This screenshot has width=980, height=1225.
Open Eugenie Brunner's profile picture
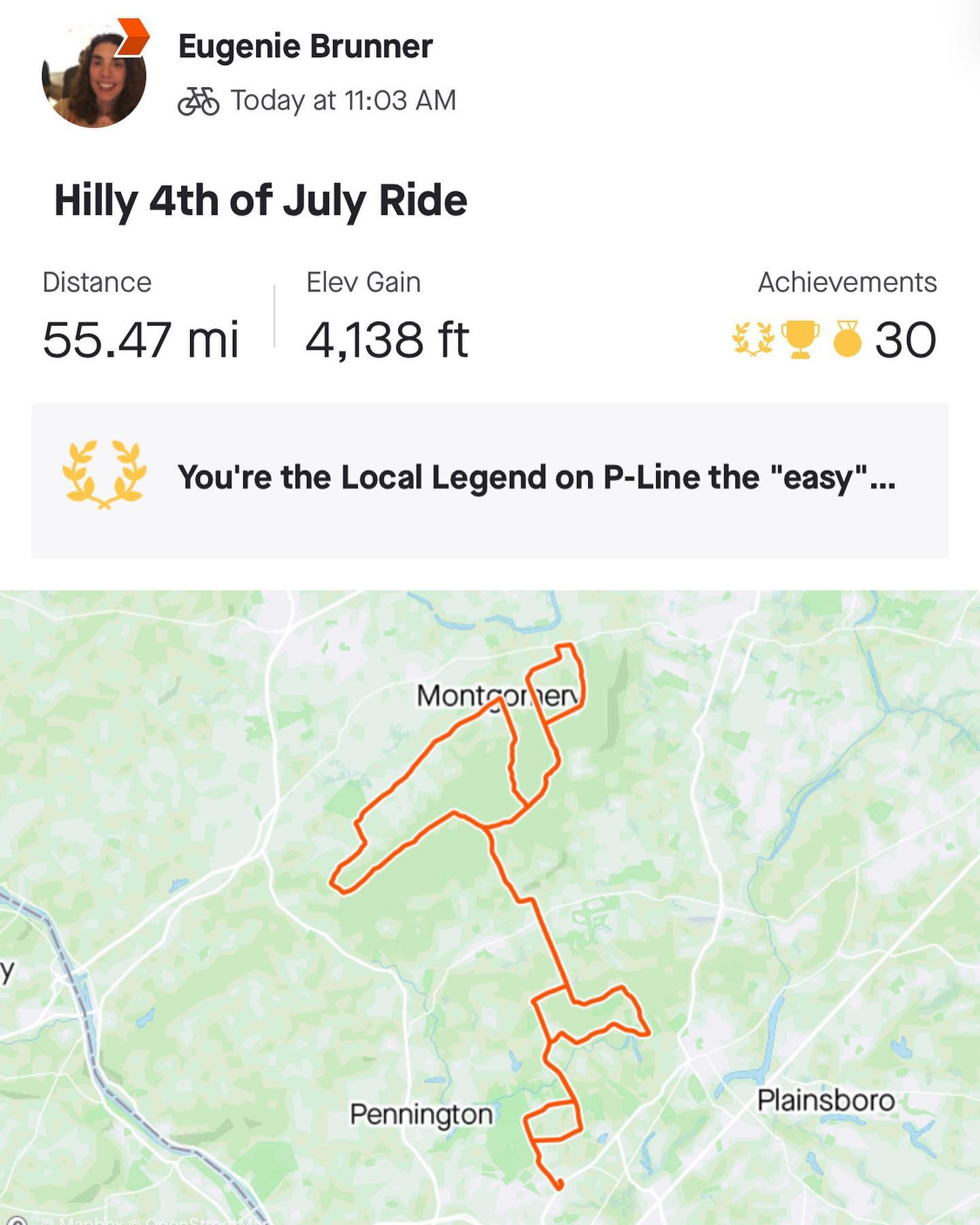coord(94,76)
